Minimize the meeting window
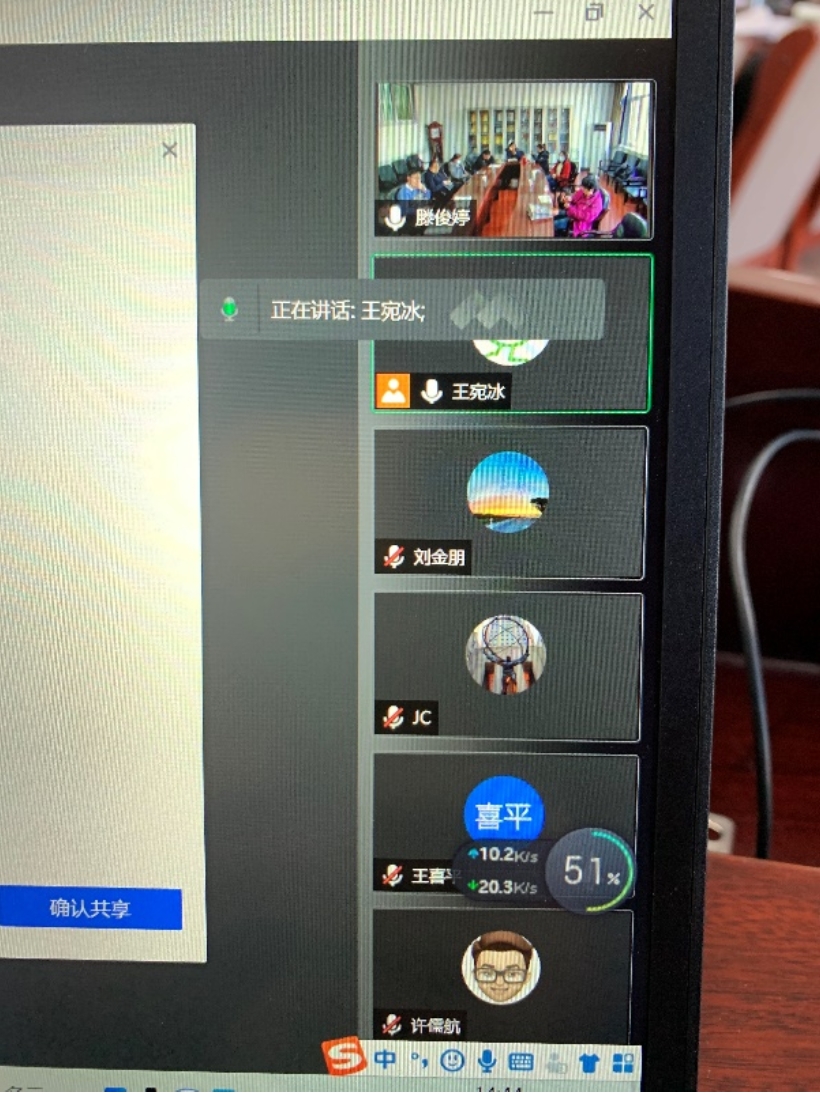 (x=544, y=13)
